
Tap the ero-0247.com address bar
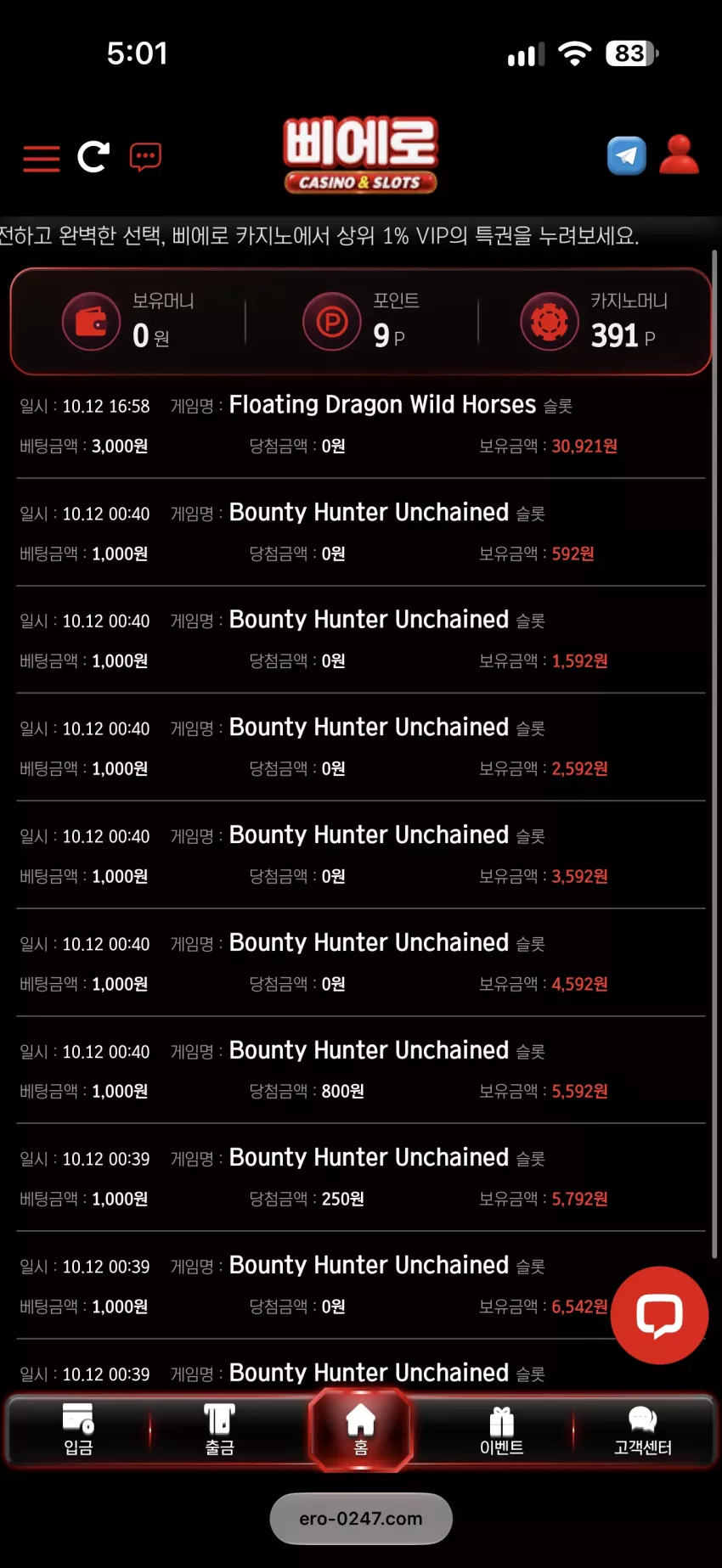pyautogui.click(x=361, y=1519)
